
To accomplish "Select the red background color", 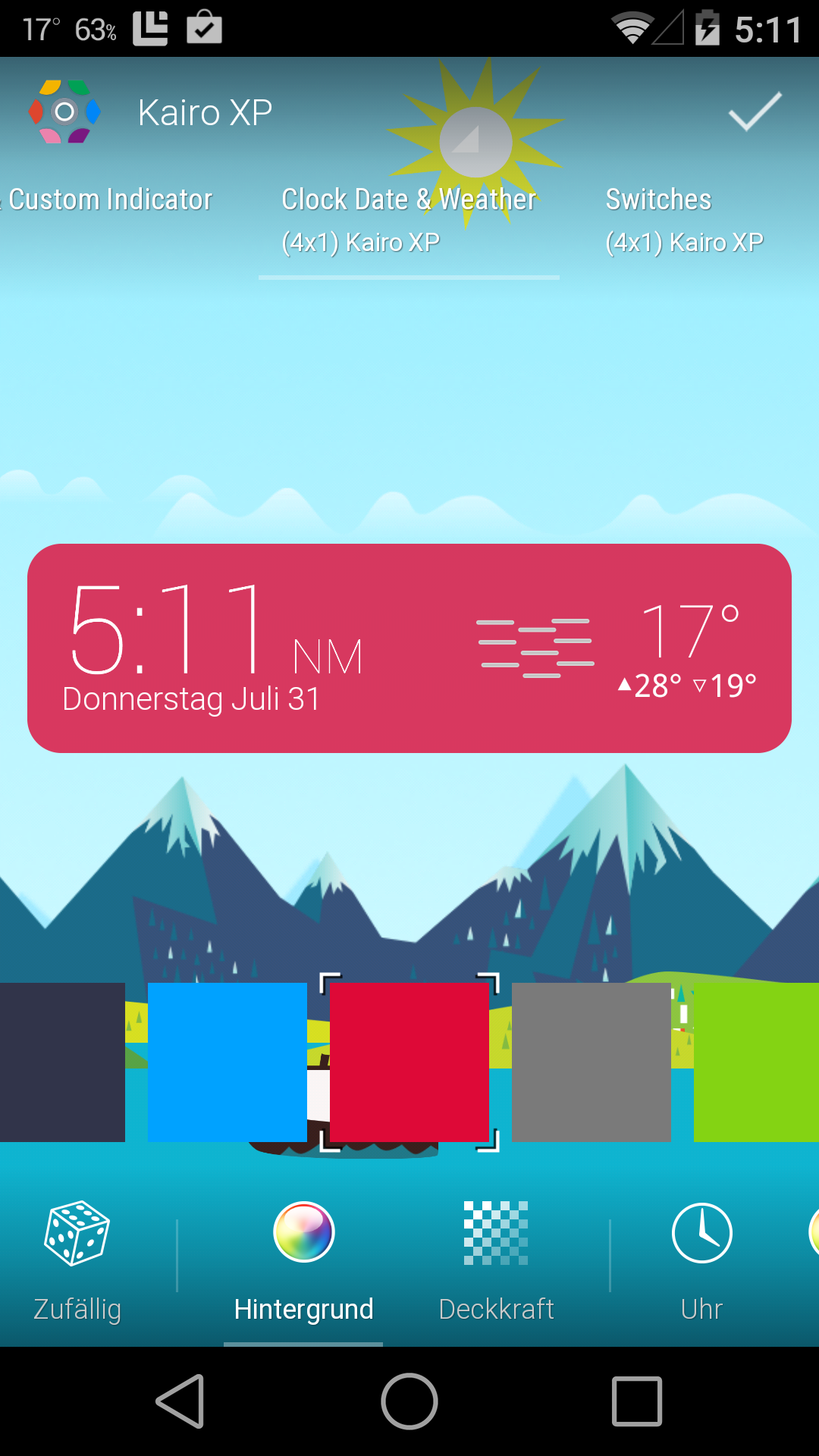I will [x=409, y=1062].
